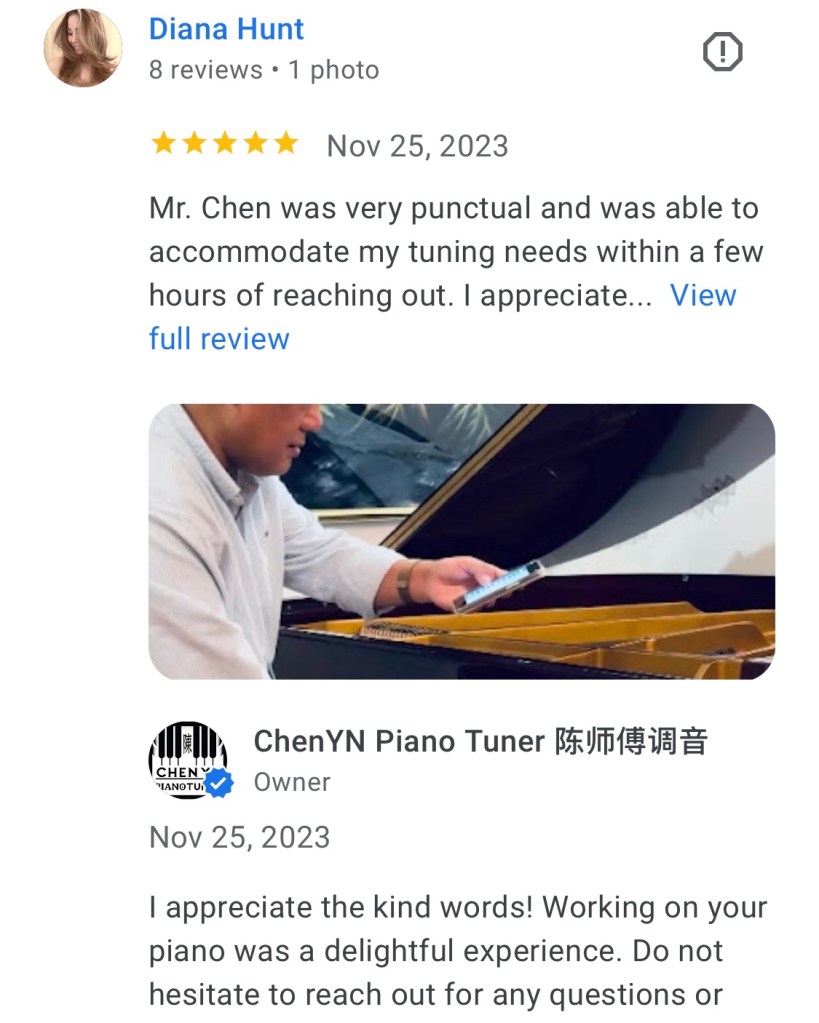Open the review's piano tuning photo
The height and width of the screenshot is (1023, 819).
461,541
